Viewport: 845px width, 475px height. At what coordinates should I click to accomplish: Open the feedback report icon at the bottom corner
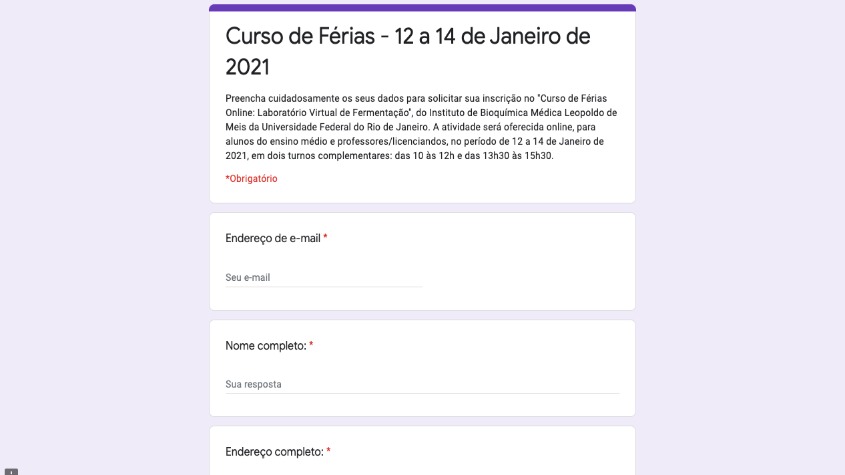(11, 471)
